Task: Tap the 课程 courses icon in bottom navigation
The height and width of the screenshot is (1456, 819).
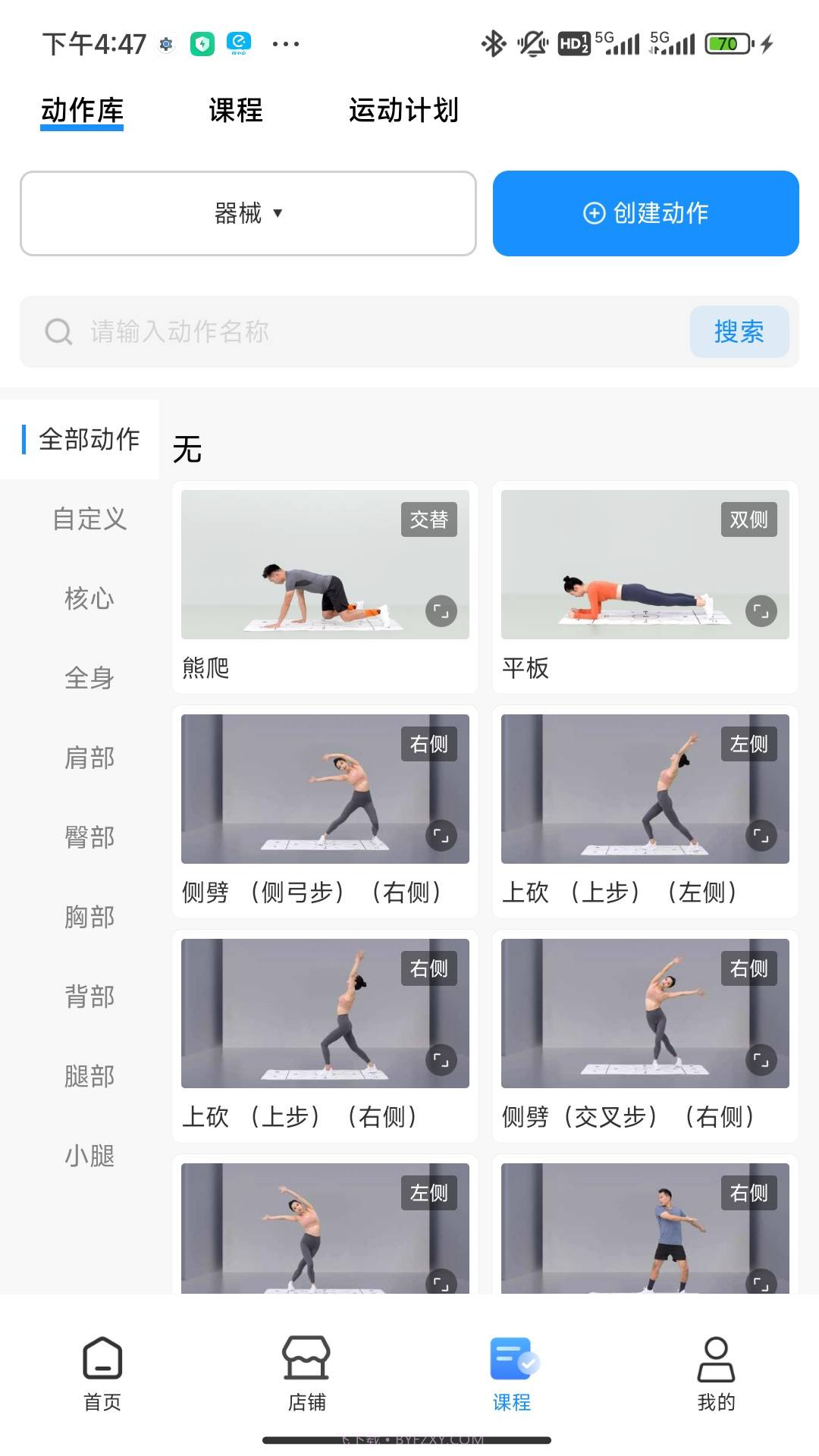Action: click(512, 1361)
